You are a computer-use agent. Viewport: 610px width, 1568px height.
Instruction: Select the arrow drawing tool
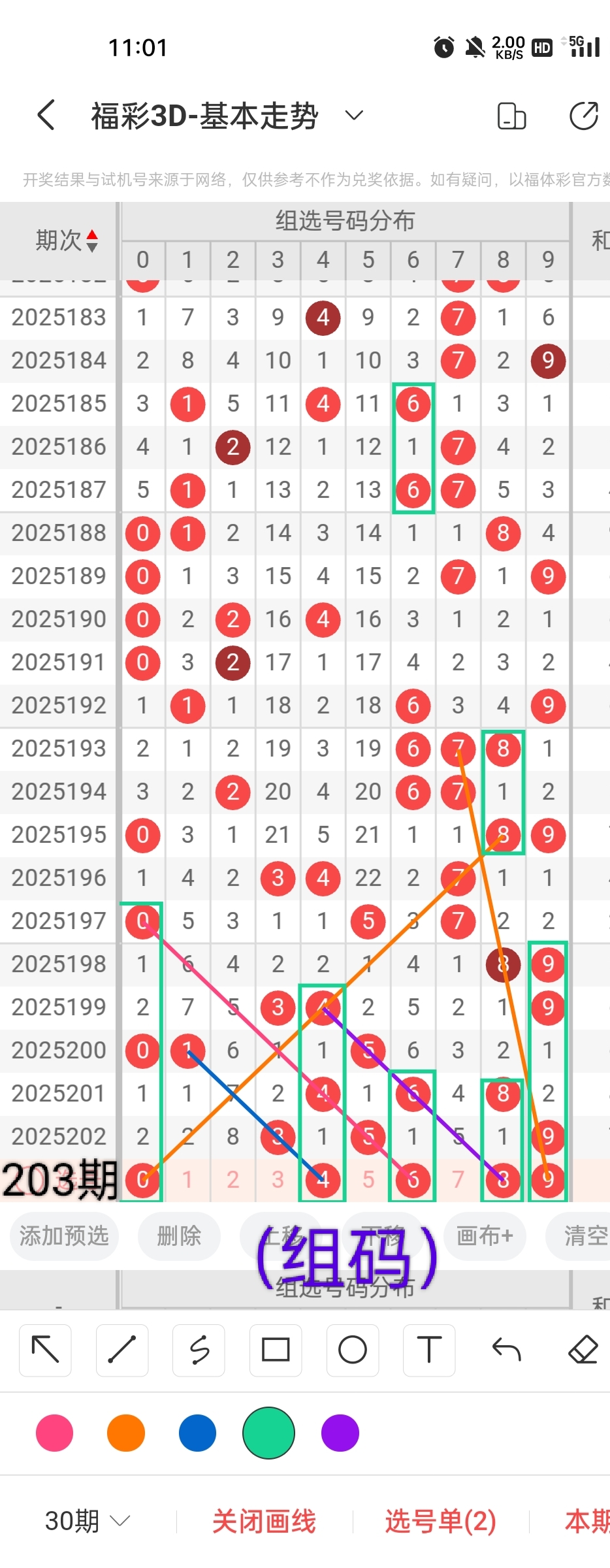click(x=45, y=1349)
